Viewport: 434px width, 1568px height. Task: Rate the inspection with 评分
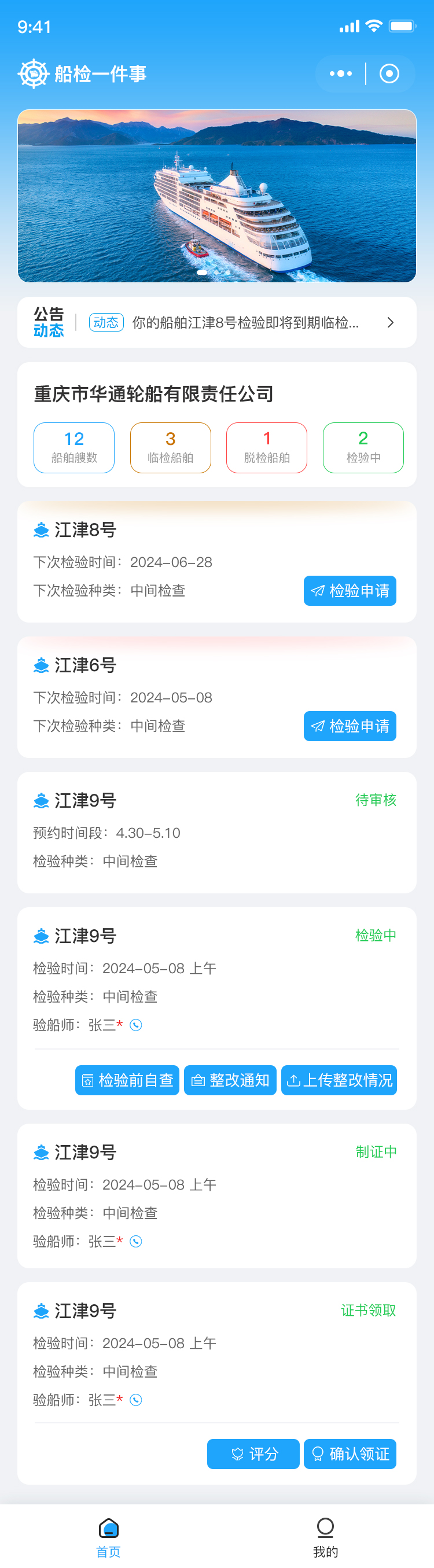pyautogui.click(x=253, y=1453)
